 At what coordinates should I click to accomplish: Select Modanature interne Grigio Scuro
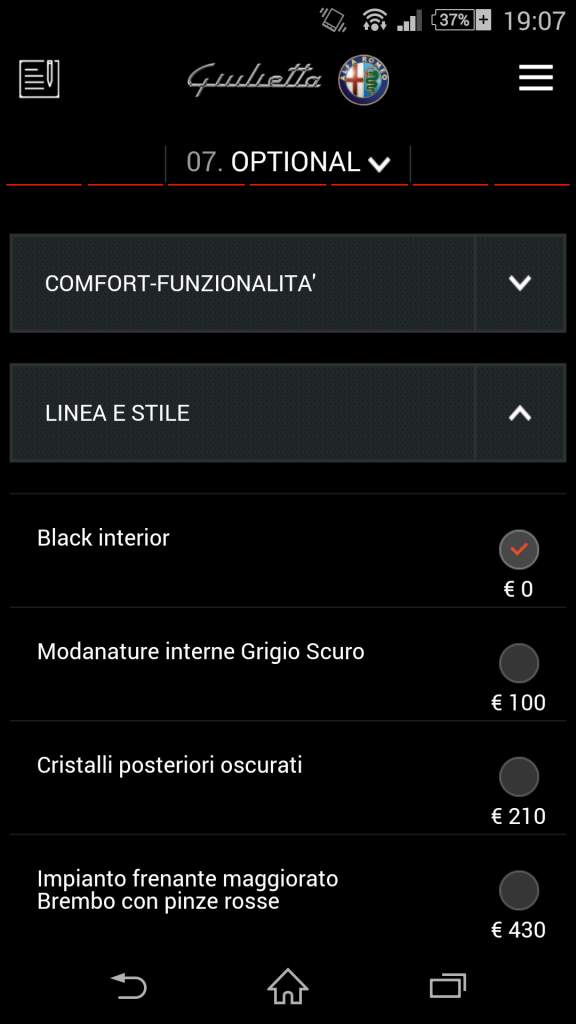coord(519,664)
